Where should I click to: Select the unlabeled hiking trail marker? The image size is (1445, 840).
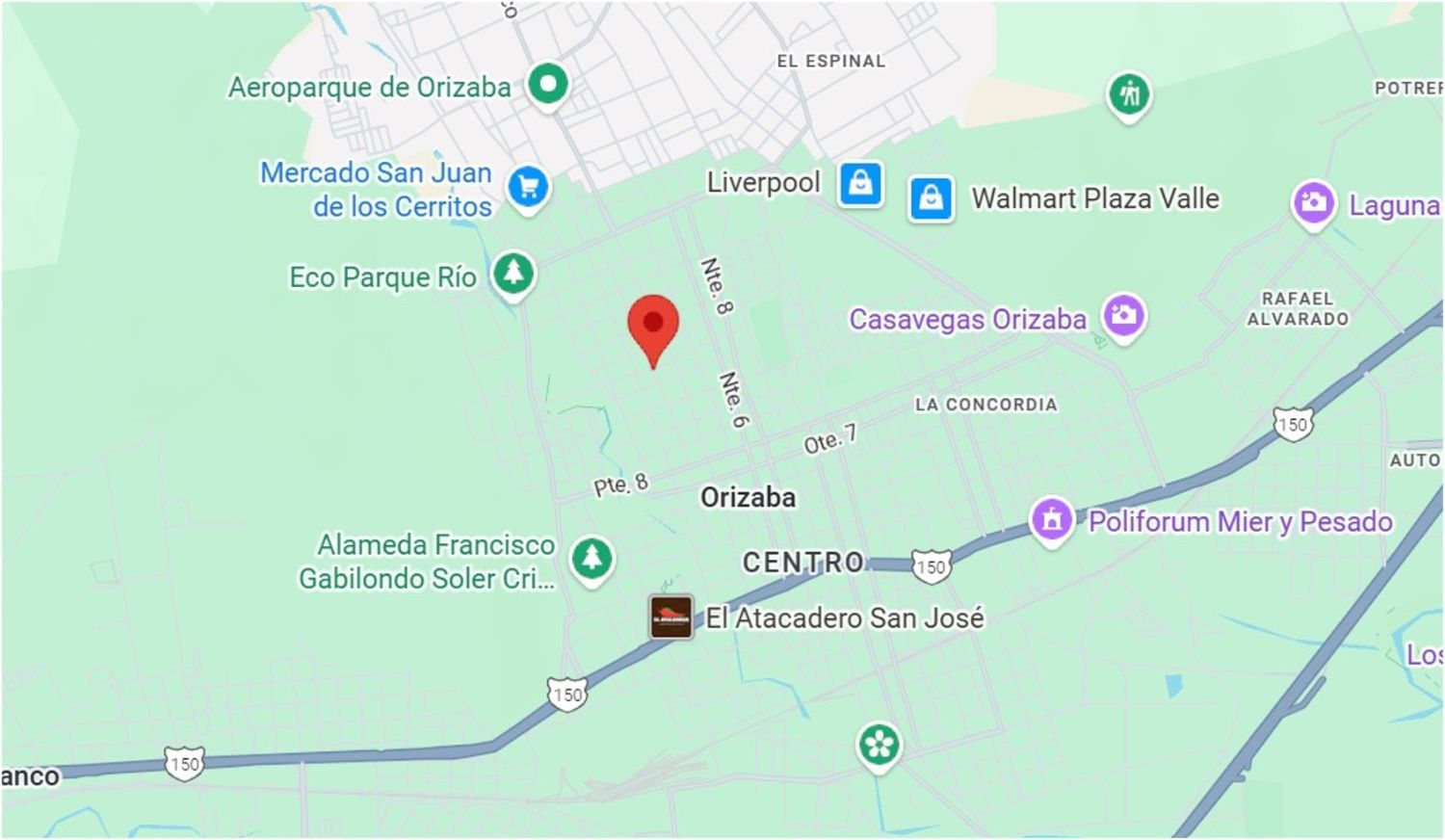1129,95
